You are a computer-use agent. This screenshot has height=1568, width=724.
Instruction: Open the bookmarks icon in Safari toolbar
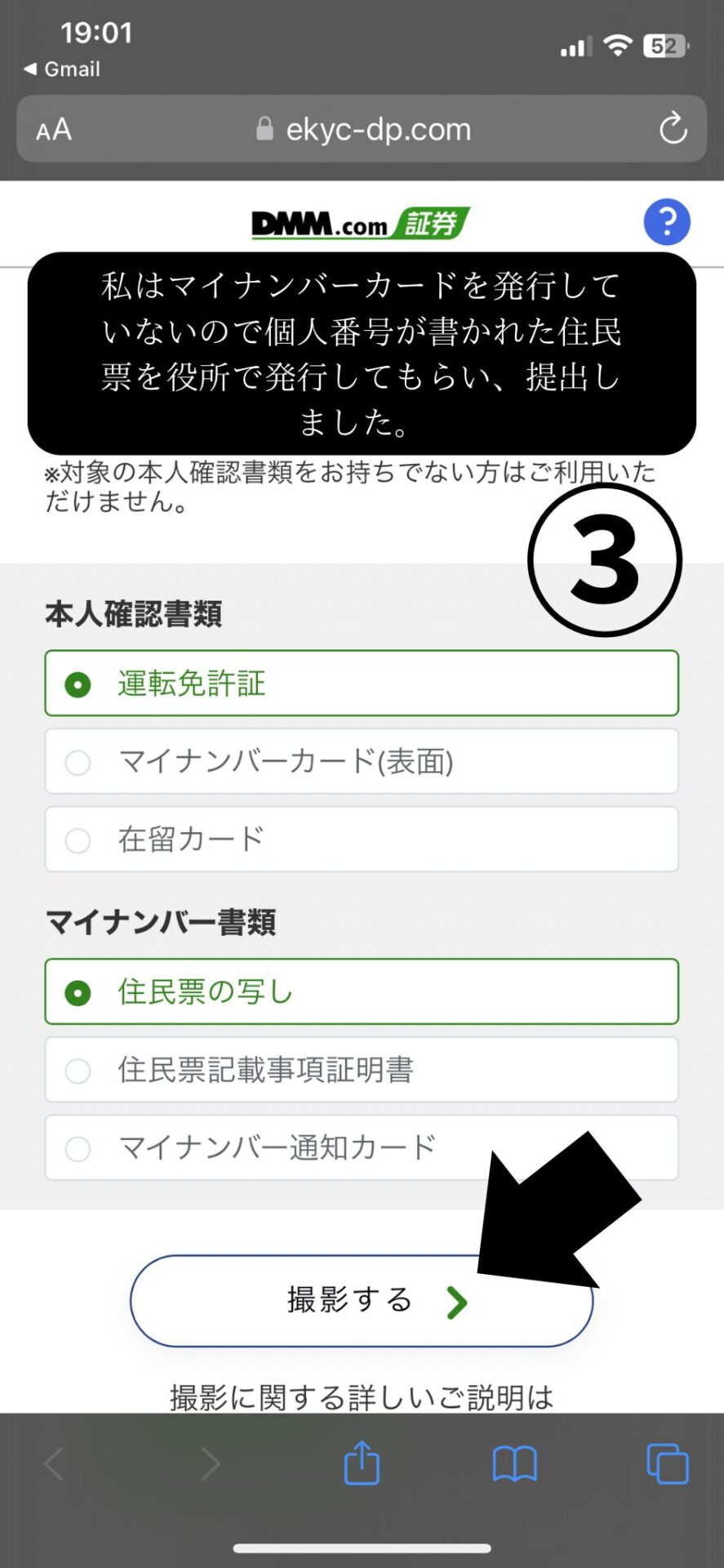pos(513,1464)
